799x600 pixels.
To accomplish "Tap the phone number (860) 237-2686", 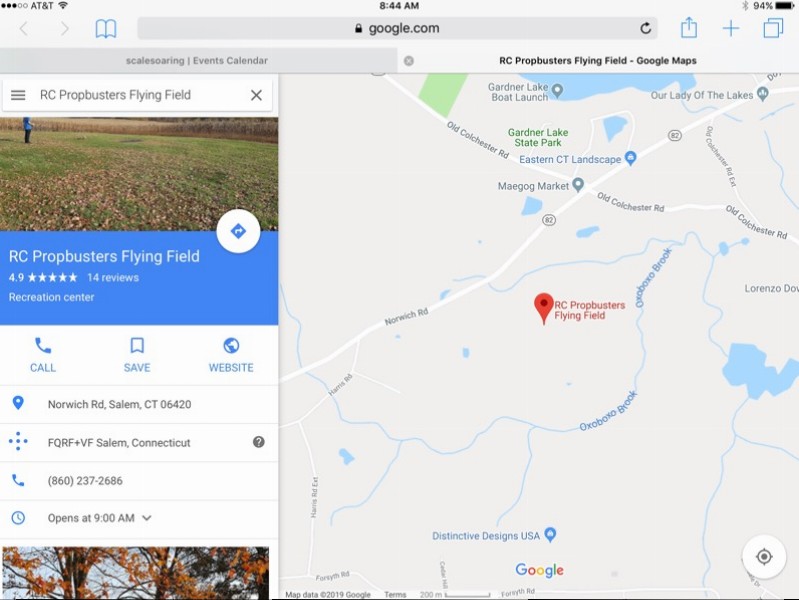I will point(85,481).
